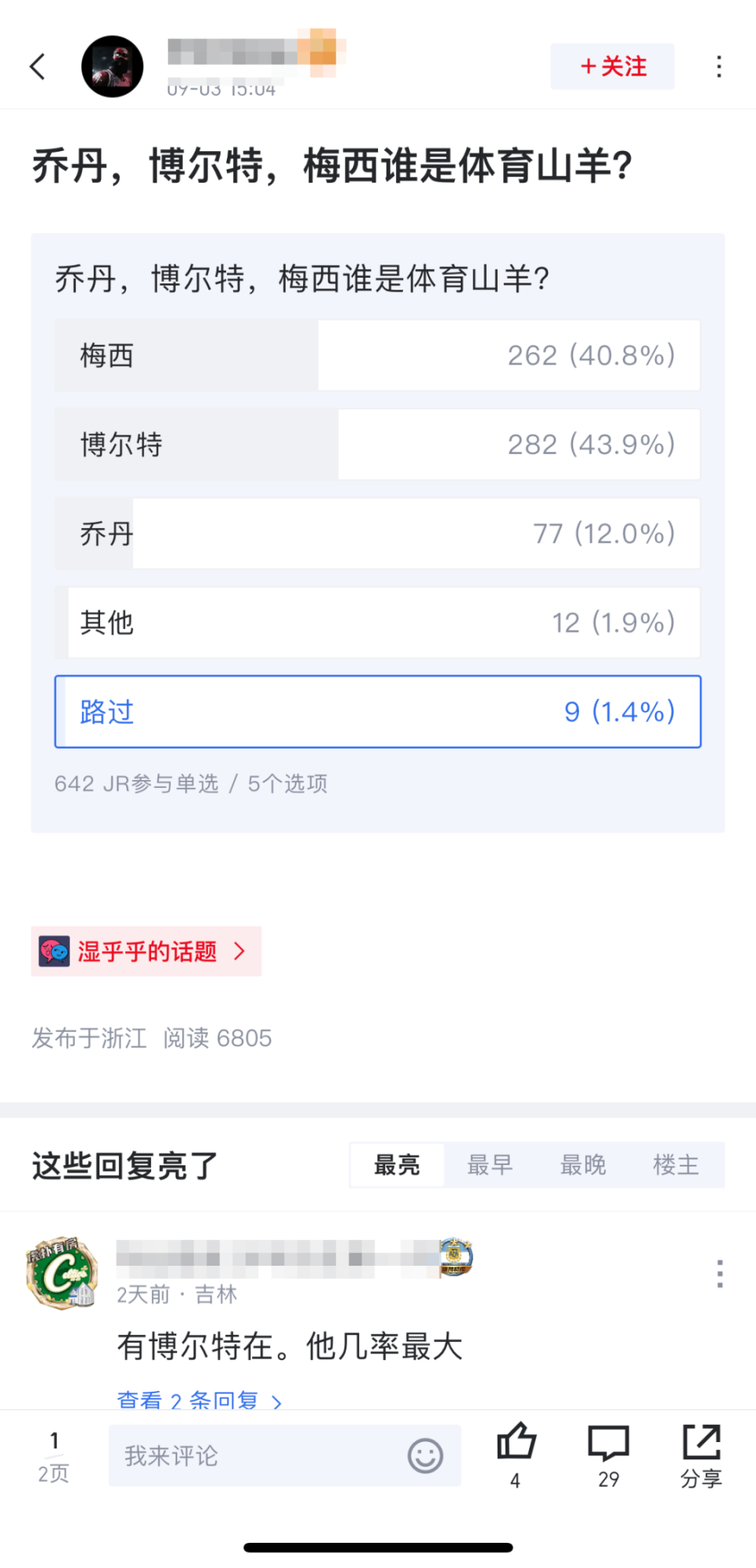Tap the 湿乎乎的话题 topic icon
Screen dimensions: 756x1568
click(54, 951)
